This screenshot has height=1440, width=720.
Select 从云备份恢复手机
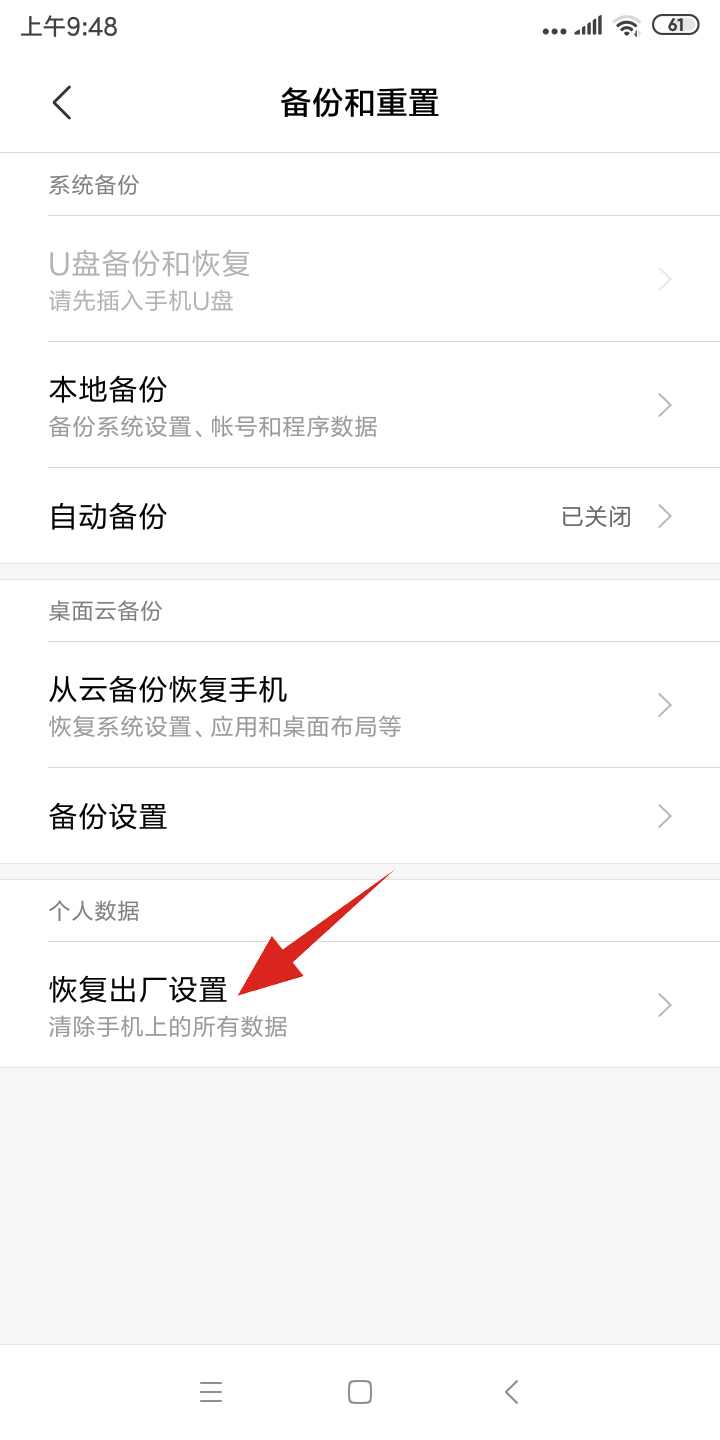(x=360, y=705)
